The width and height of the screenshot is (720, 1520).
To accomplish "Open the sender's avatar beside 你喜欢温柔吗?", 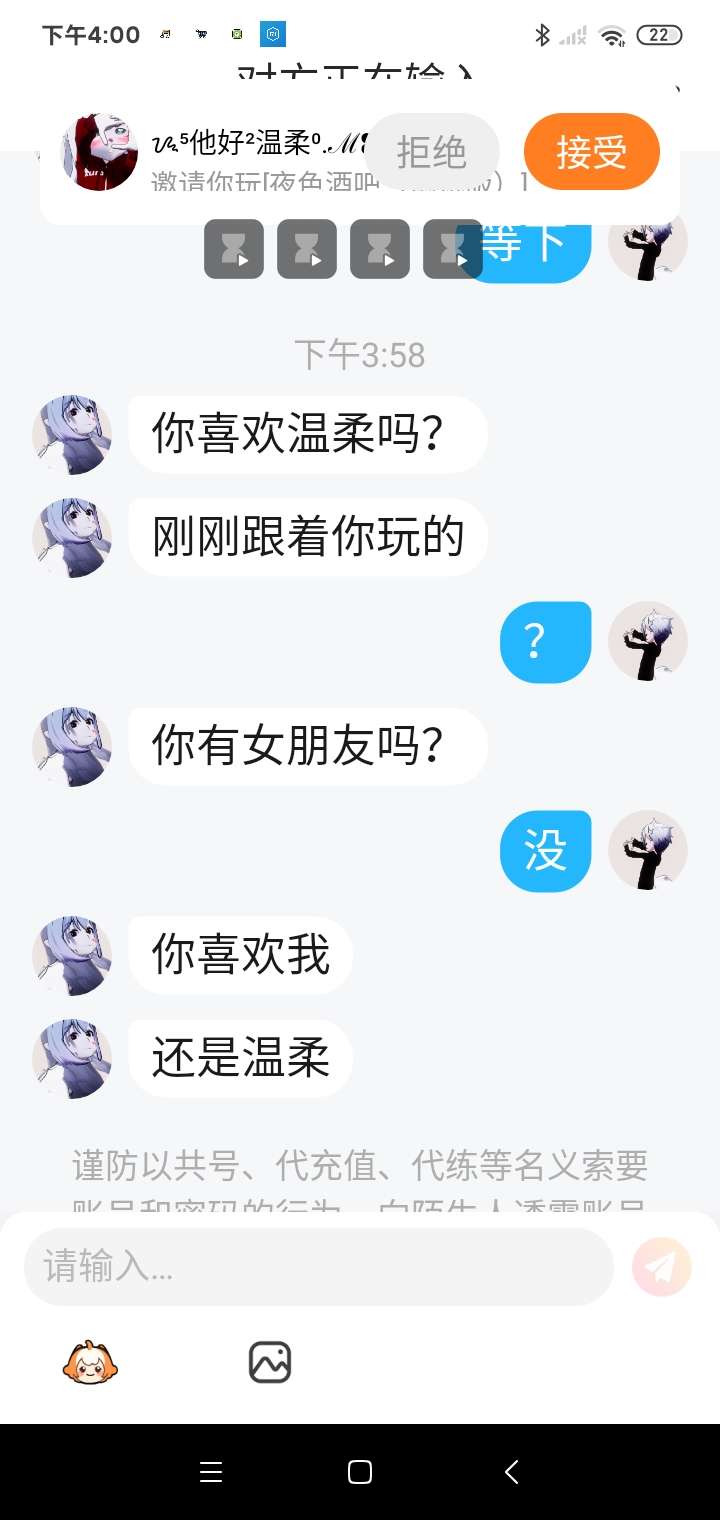I will 72,434.
